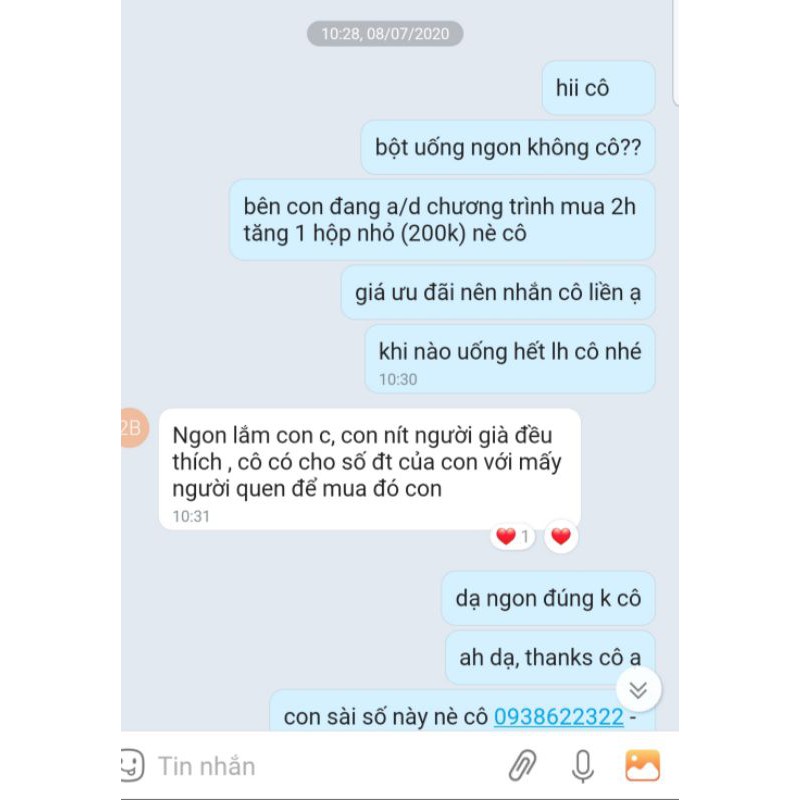Record a voice message with the microphone
The height and width of the screenshot is (800, 800).
(x=583, y=767)
